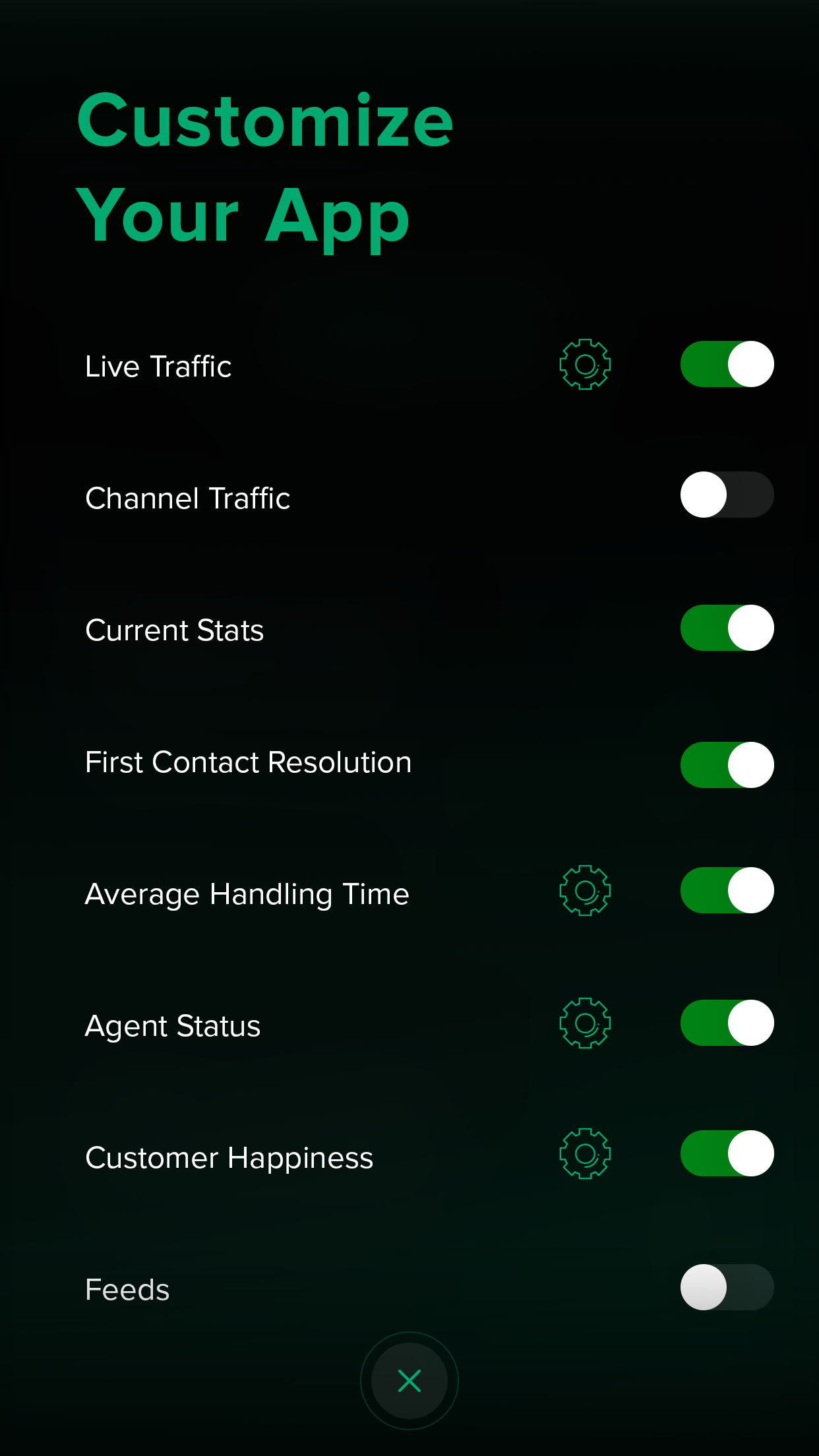
Task: Disable the Agent Status switch
Action: [727, 1023]
